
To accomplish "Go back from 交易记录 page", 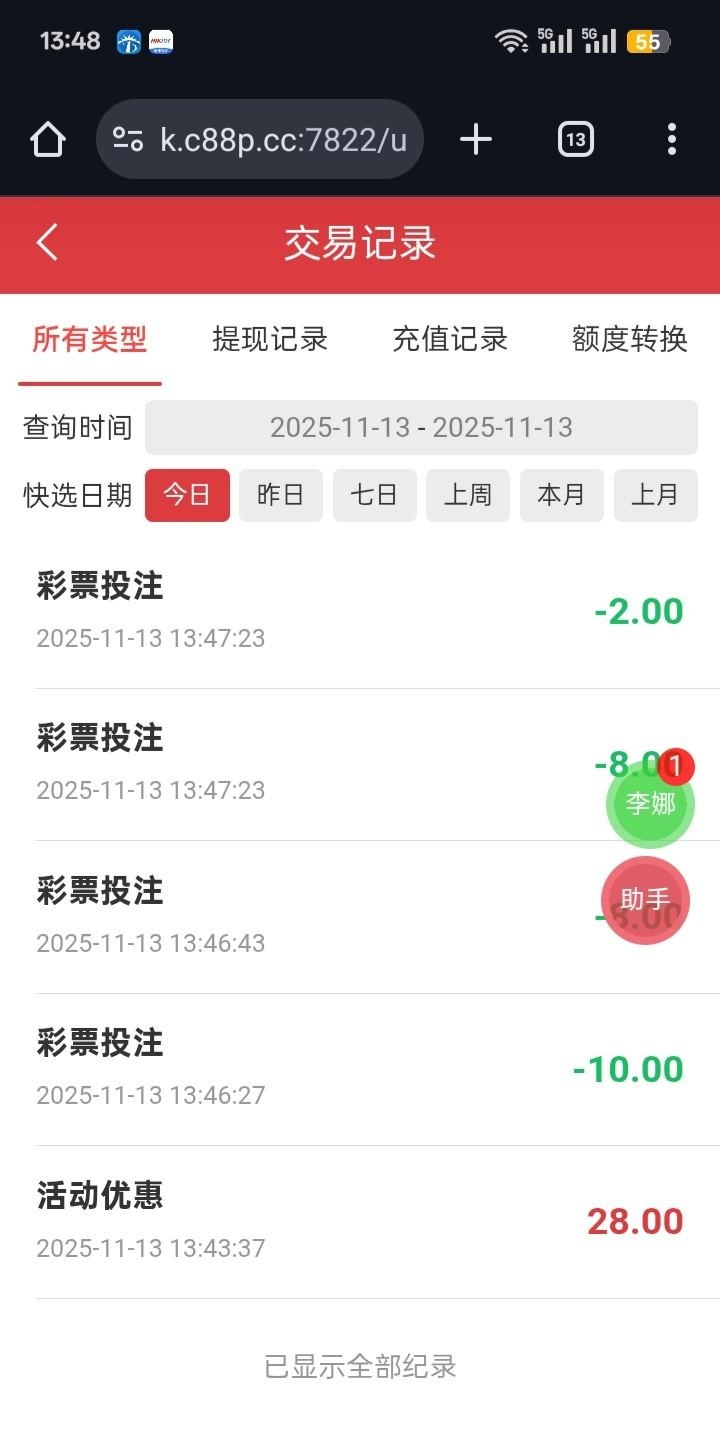I will coord(47,243).
